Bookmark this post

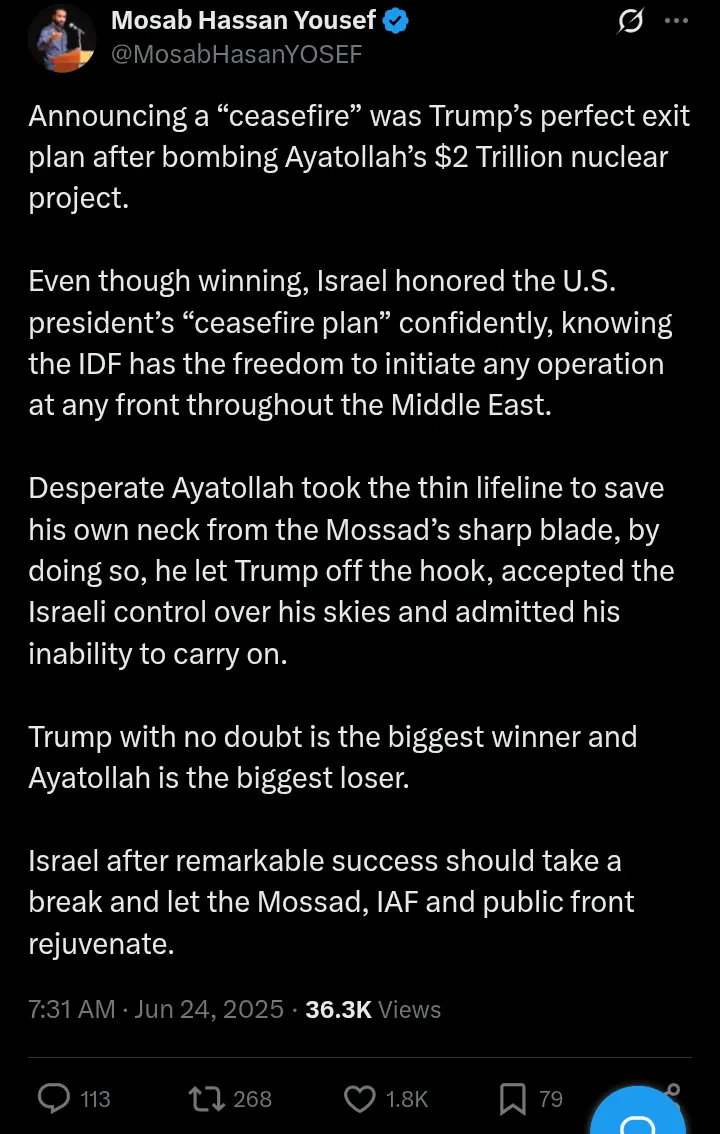coord(512,1098)
